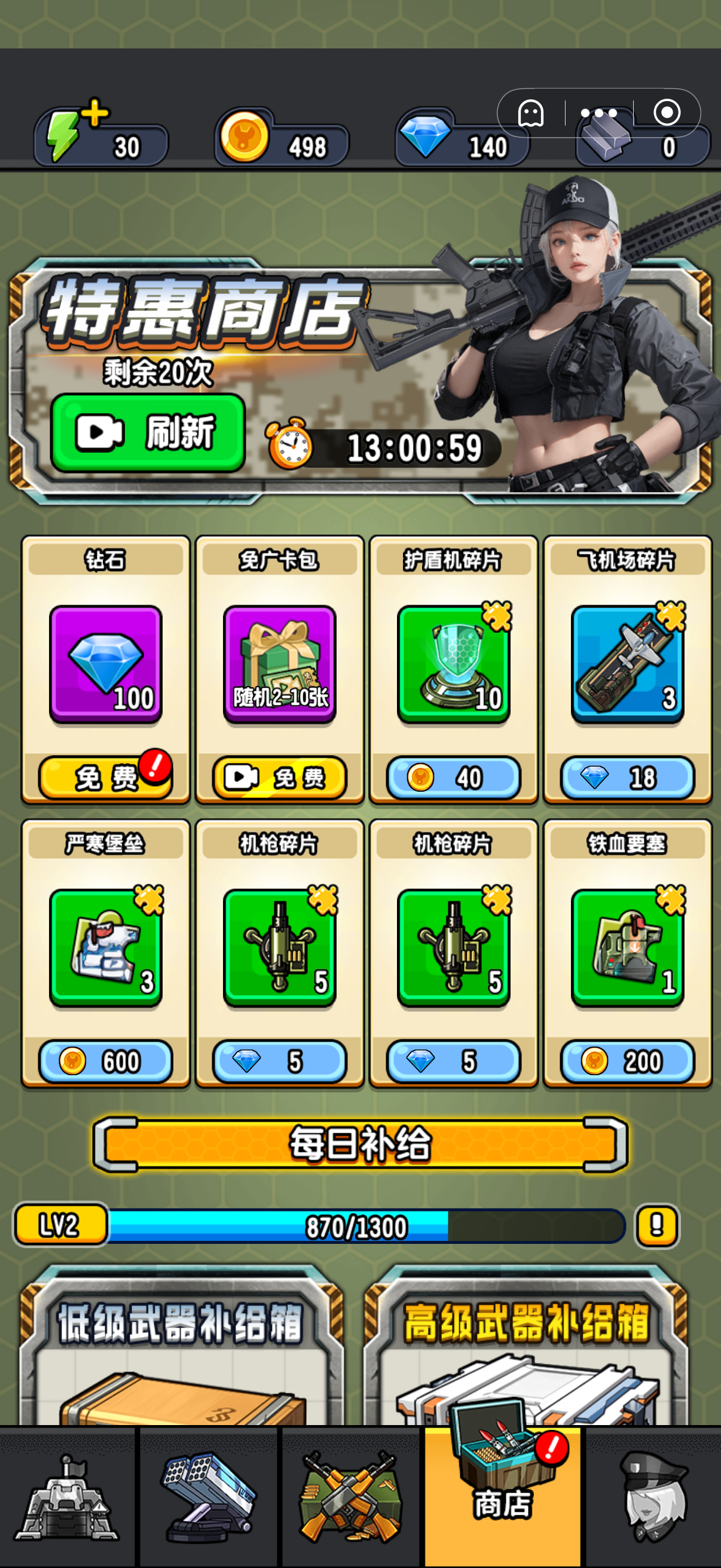721x1568 pixels.
Task: Claim the free 钻石 100 offer
Action: 105,777
